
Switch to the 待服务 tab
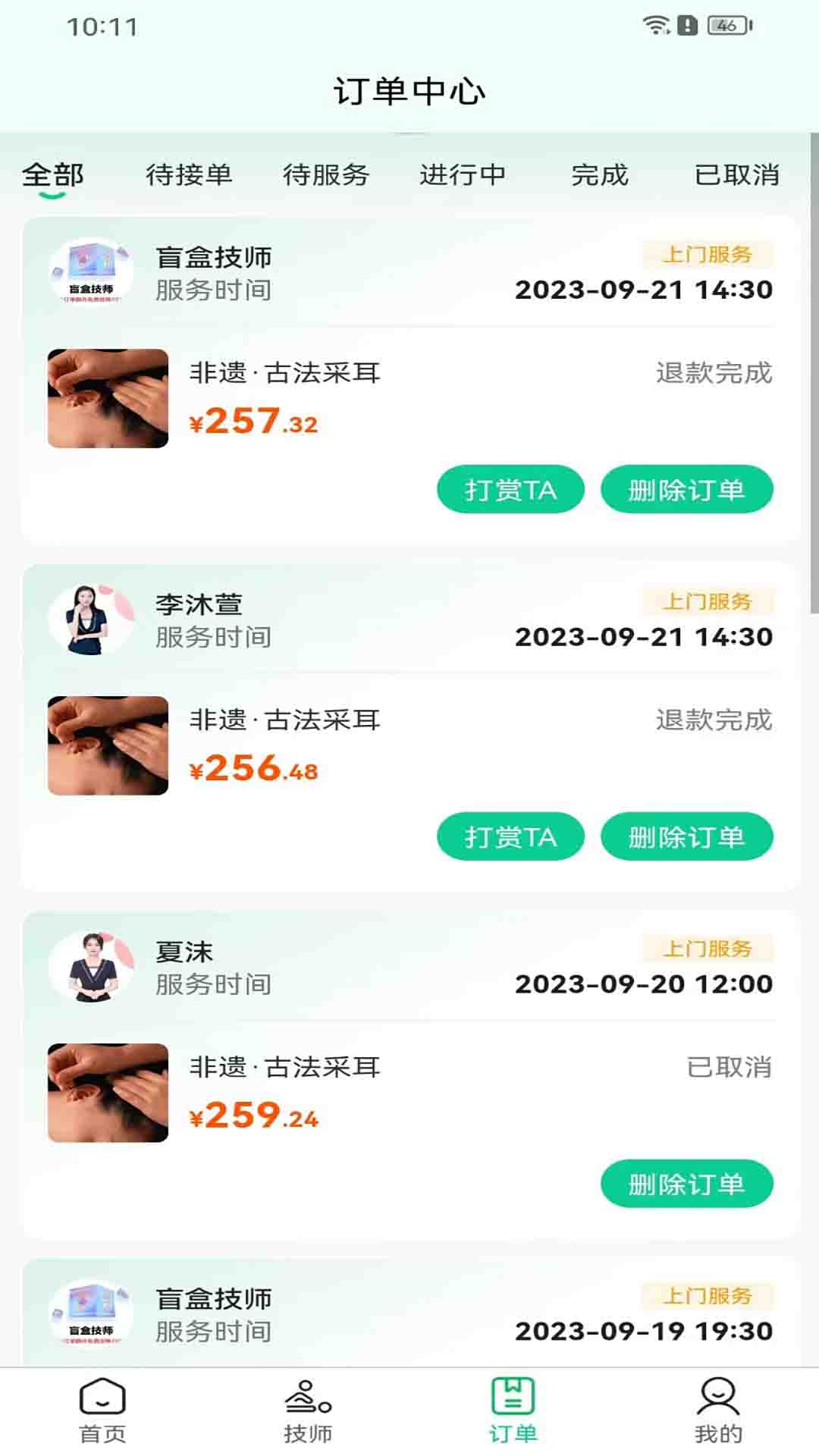326,175
